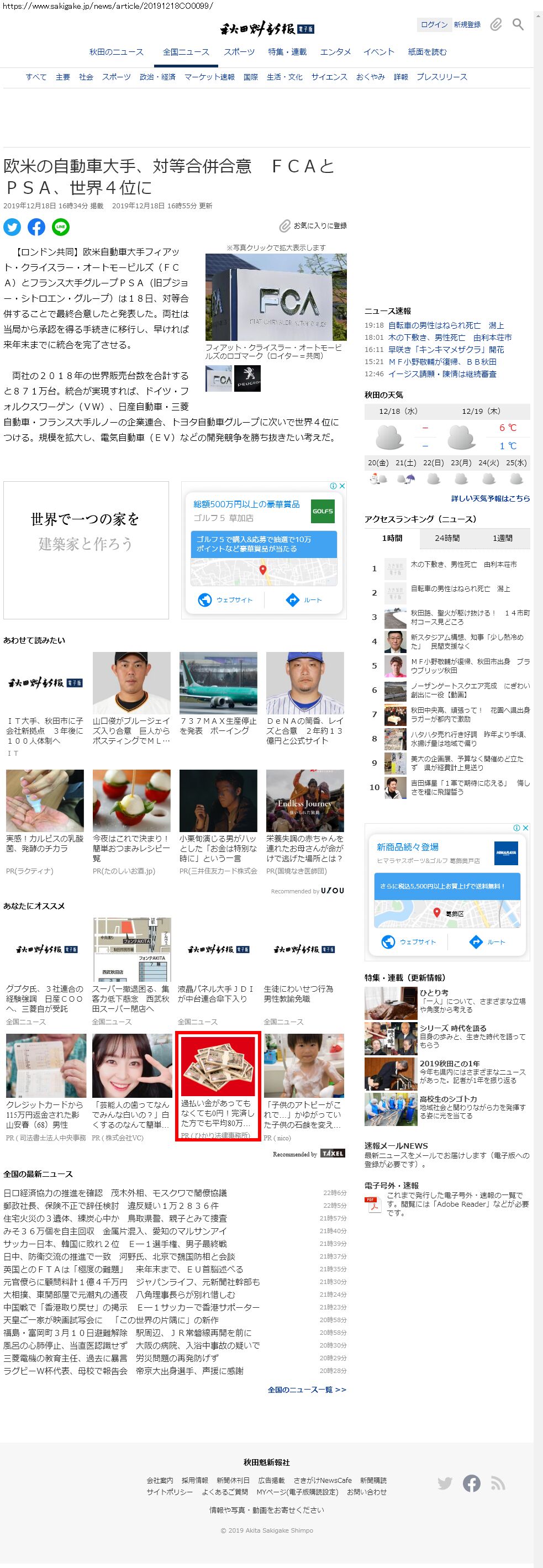Screen dimensions: 543x1568
Task: Open the 過払い金 sponsored card
Action: coord(218,1086)
